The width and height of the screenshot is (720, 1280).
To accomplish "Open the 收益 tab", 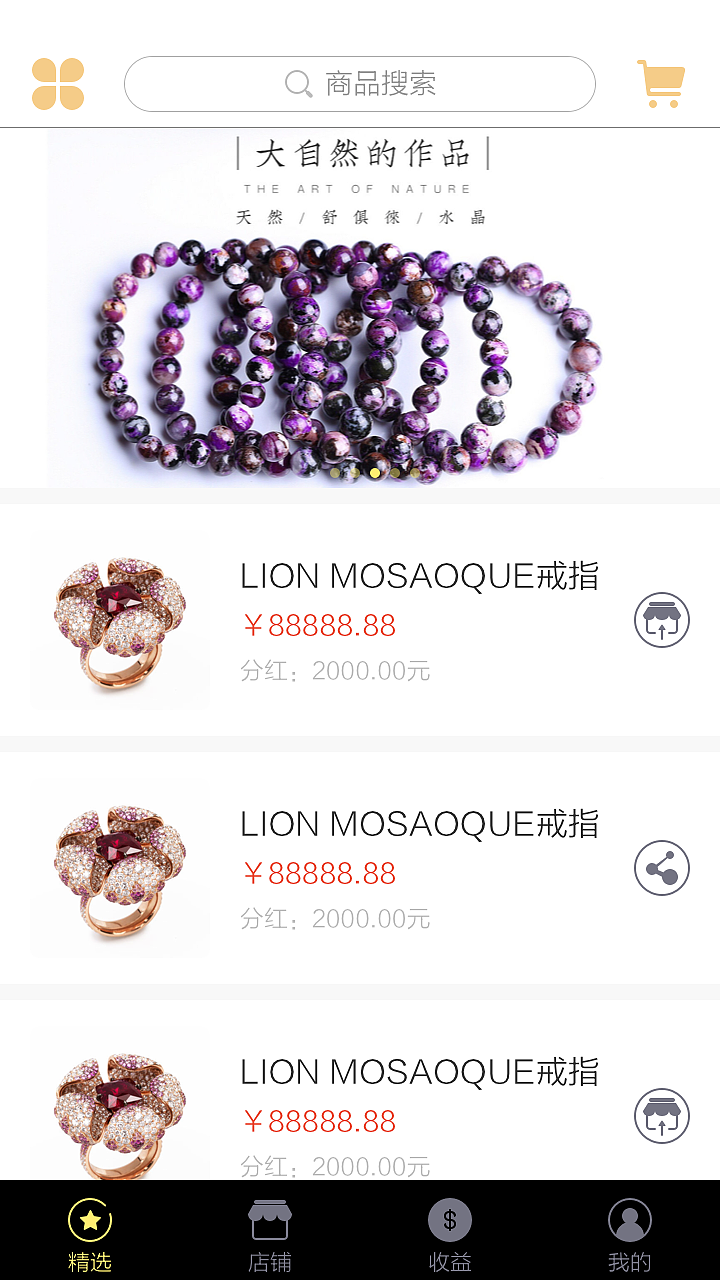I will click(450, 1234).
